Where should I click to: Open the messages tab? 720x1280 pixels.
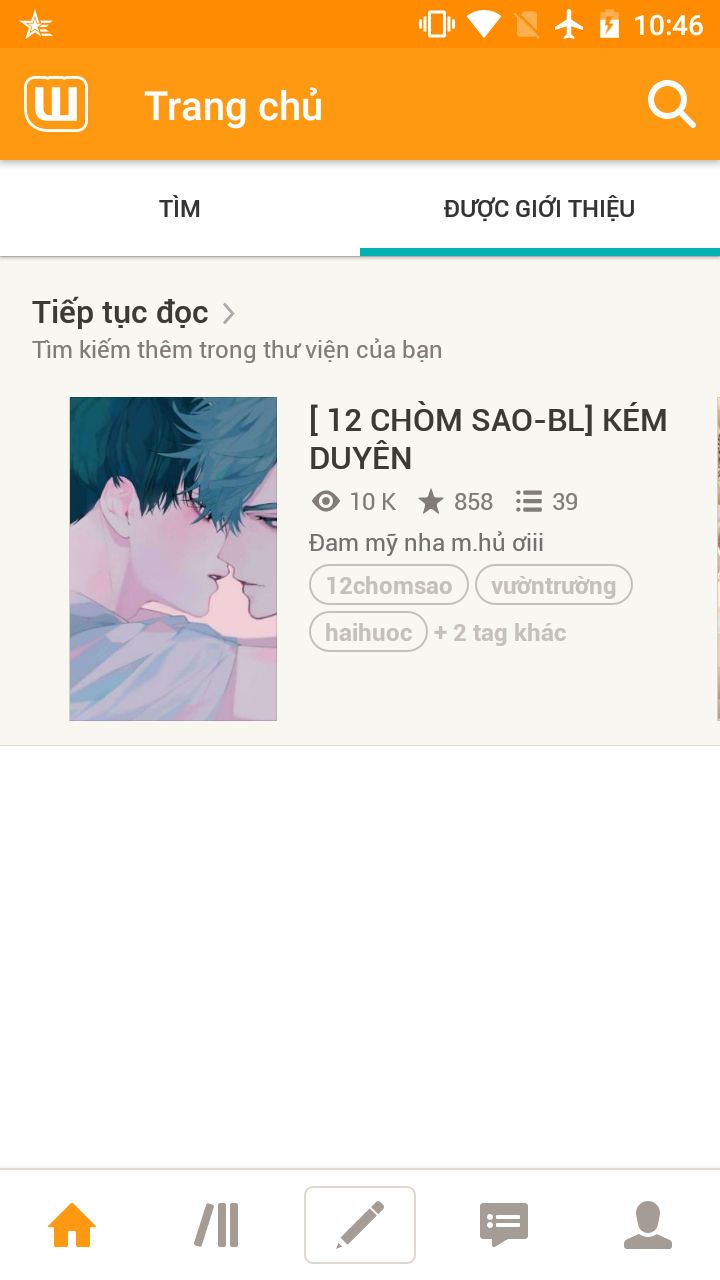point(504,1225)
